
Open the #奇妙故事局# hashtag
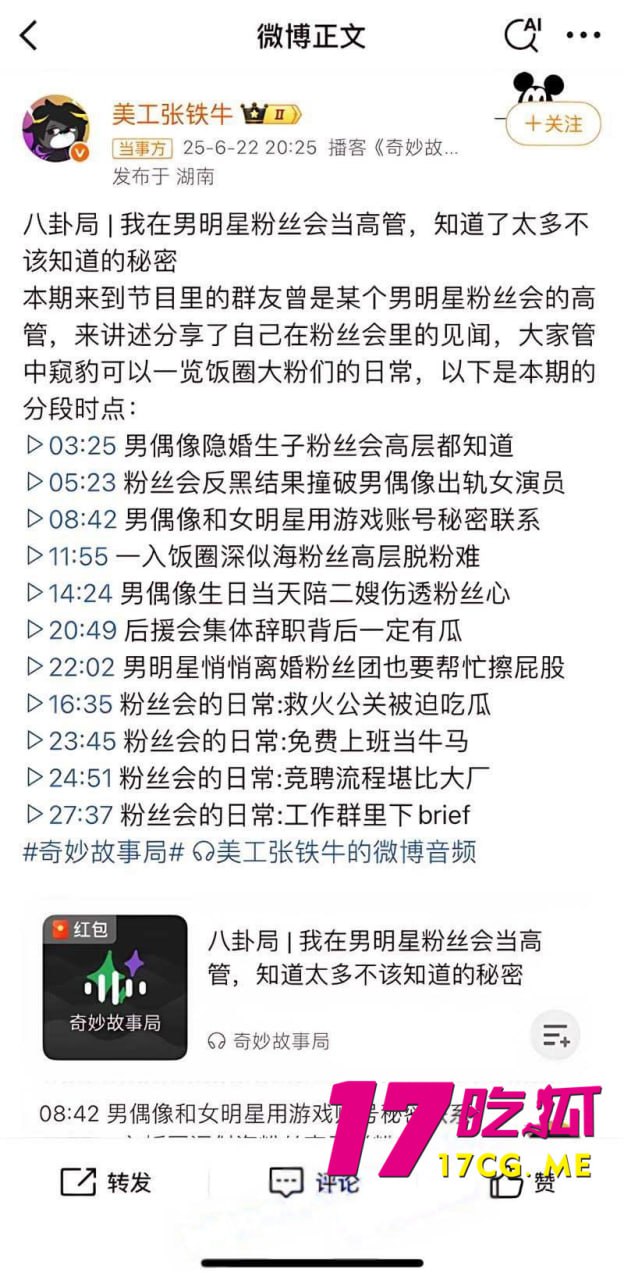[102, 852]
